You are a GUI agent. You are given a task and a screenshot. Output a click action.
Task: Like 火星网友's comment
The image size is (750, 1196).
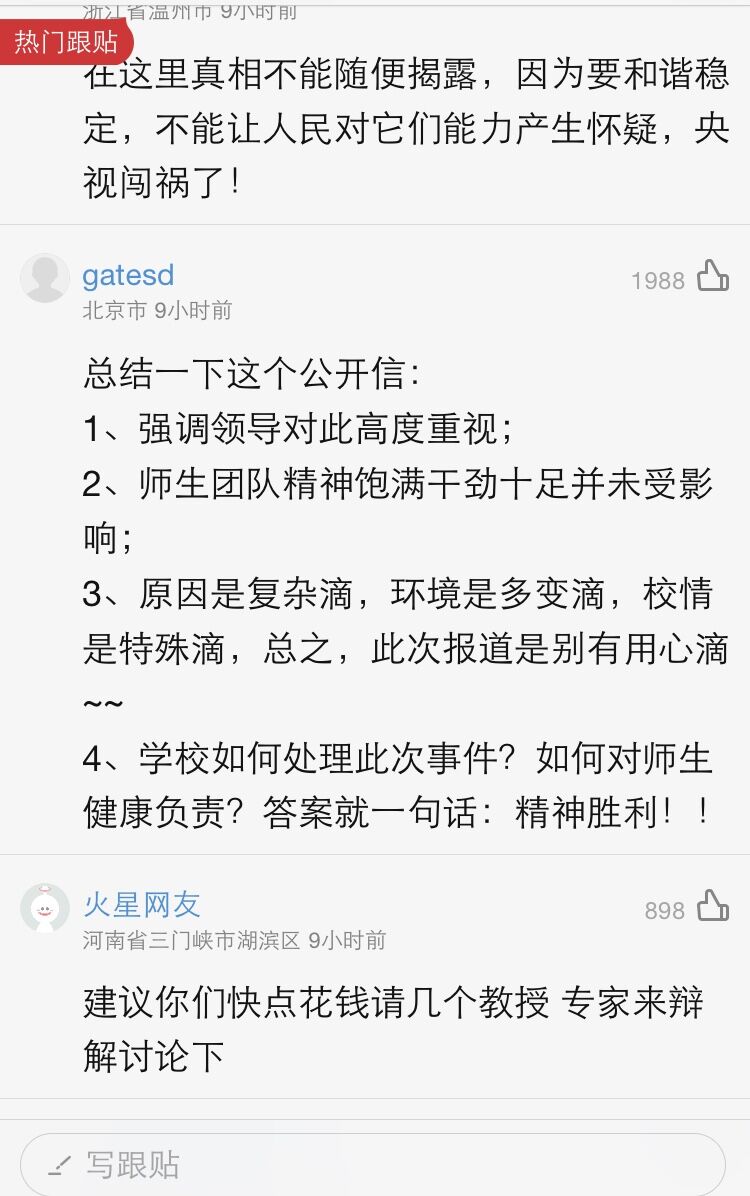tap(712, 906)
